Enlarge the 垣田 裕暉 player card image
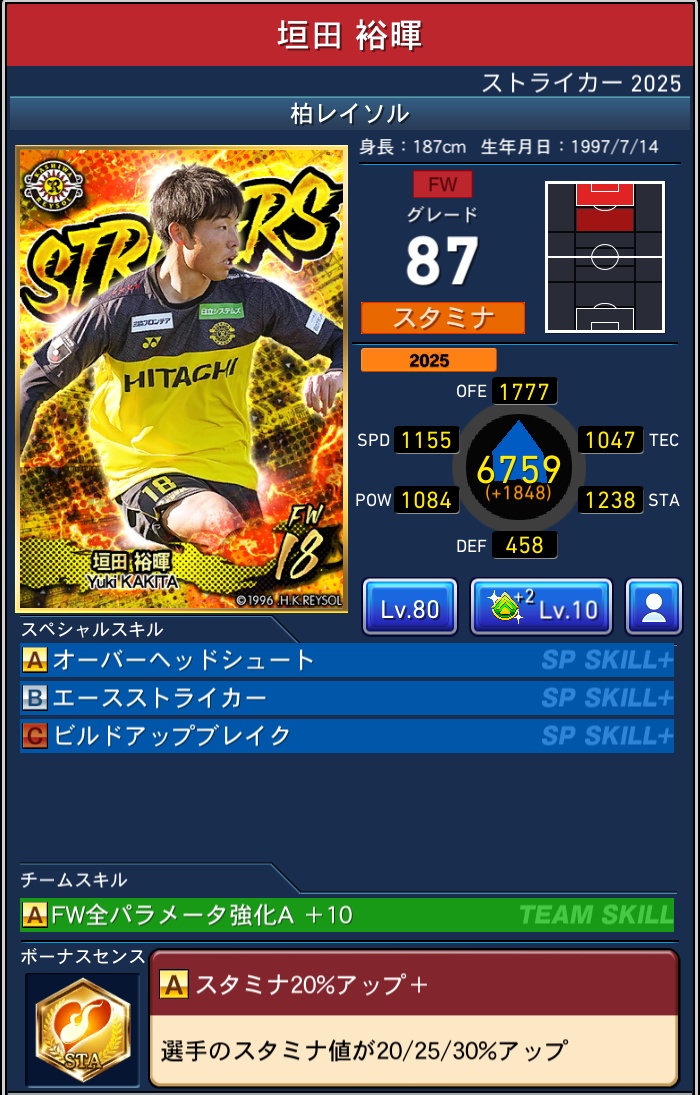Image resolution: width=700 pixels, height=1095 pixels. (182, 378)
